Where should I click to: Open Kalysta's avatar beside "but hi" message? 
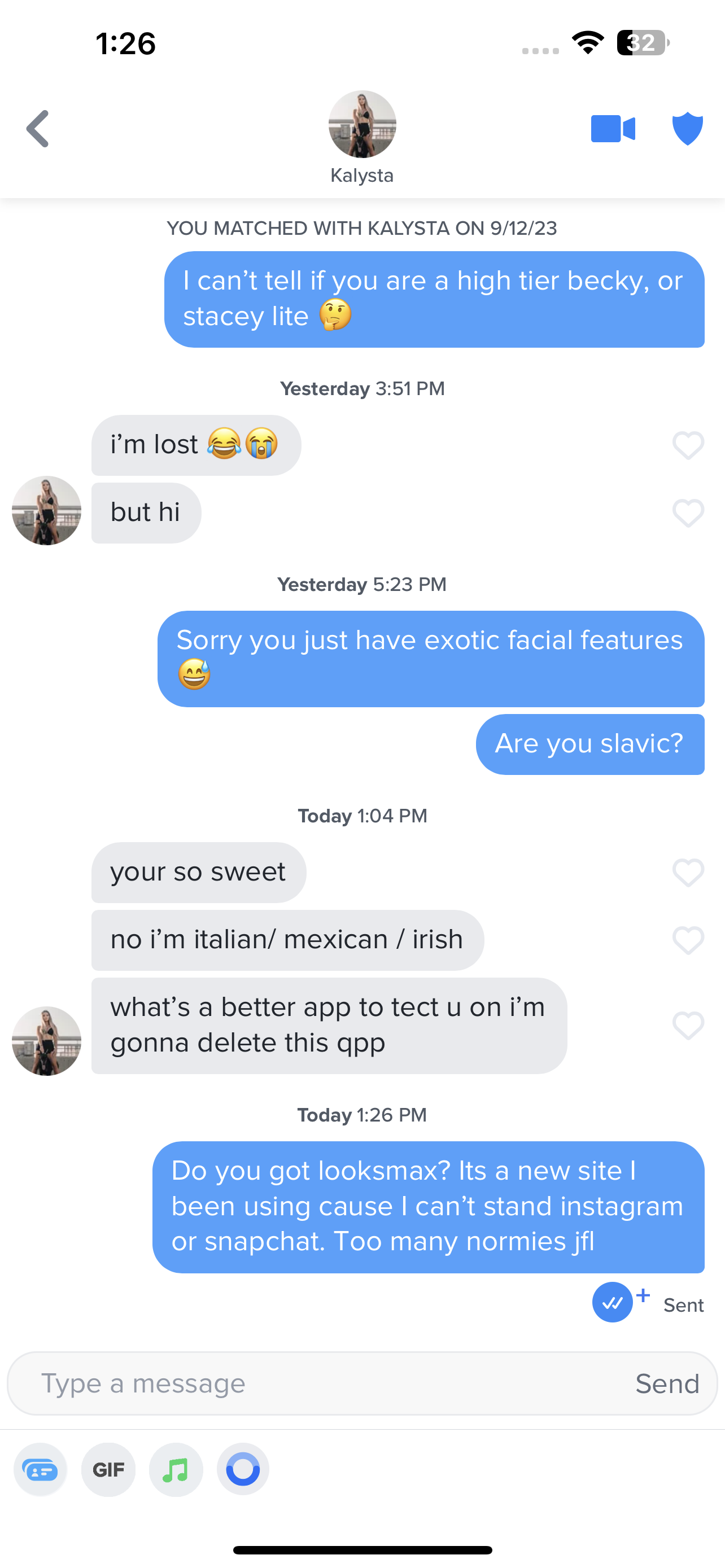[x=46, y=511]
